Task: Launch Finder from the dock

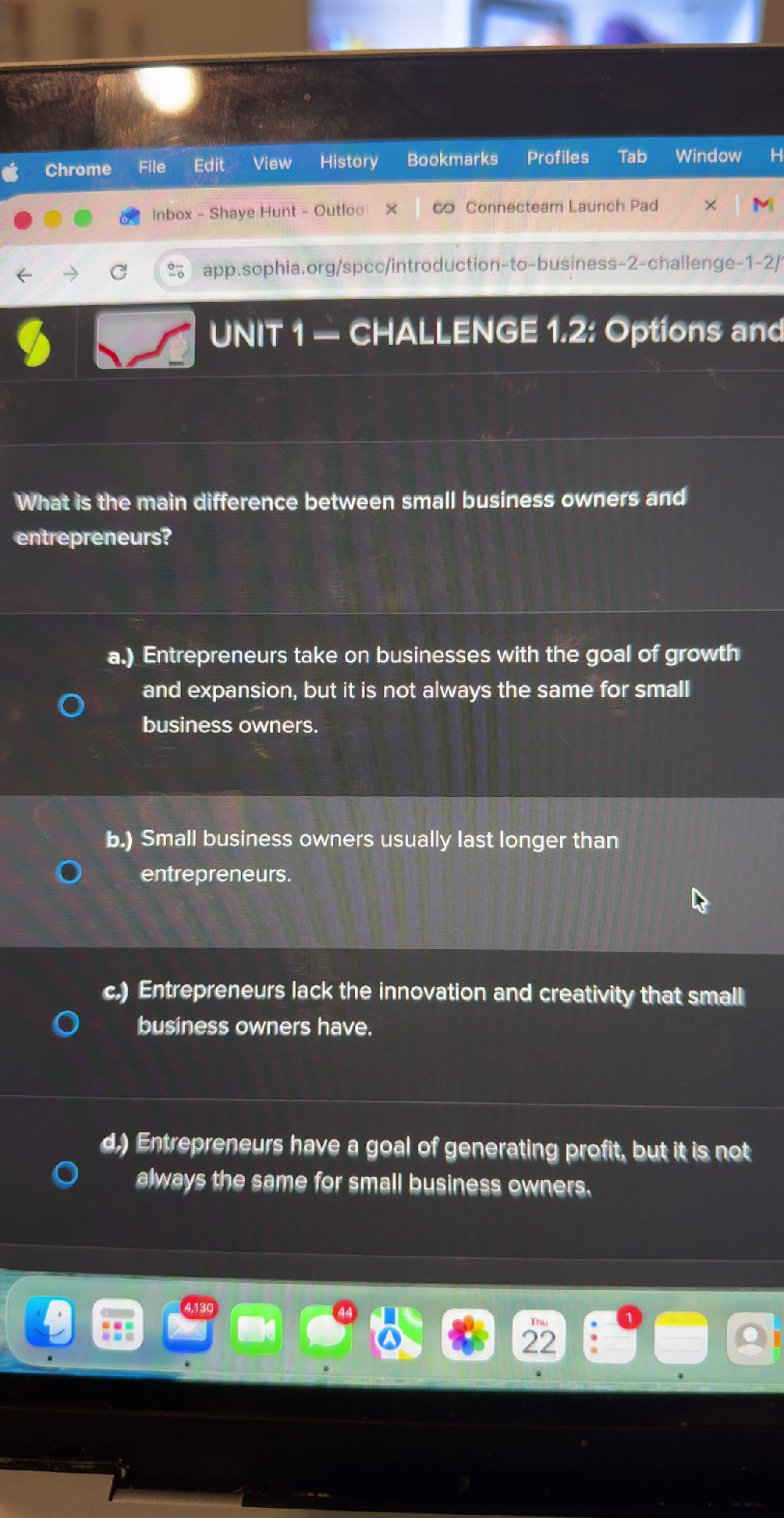Action: tap(50, 1324)
